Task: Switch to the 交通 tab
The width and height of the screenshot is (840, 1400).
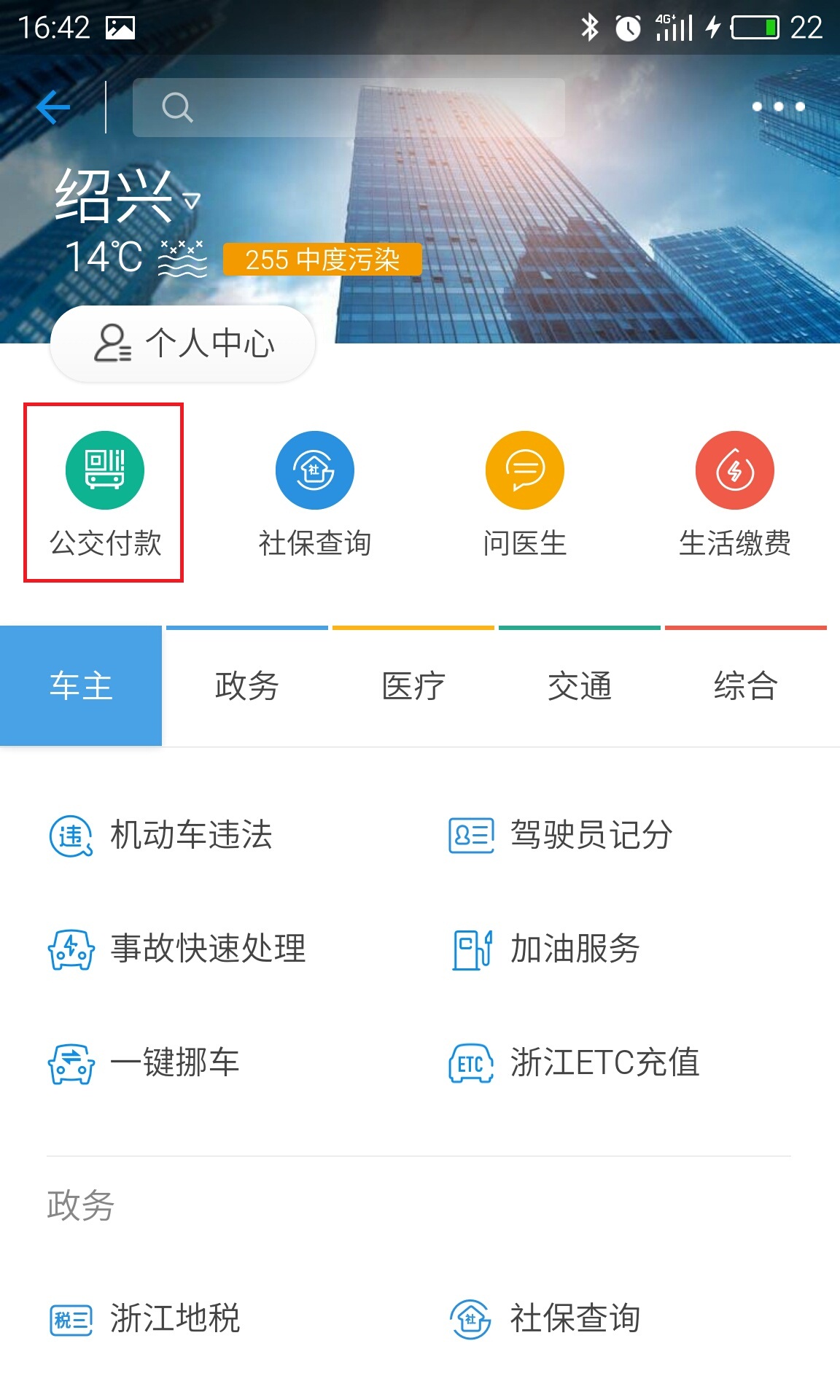Action: (580, 685)
